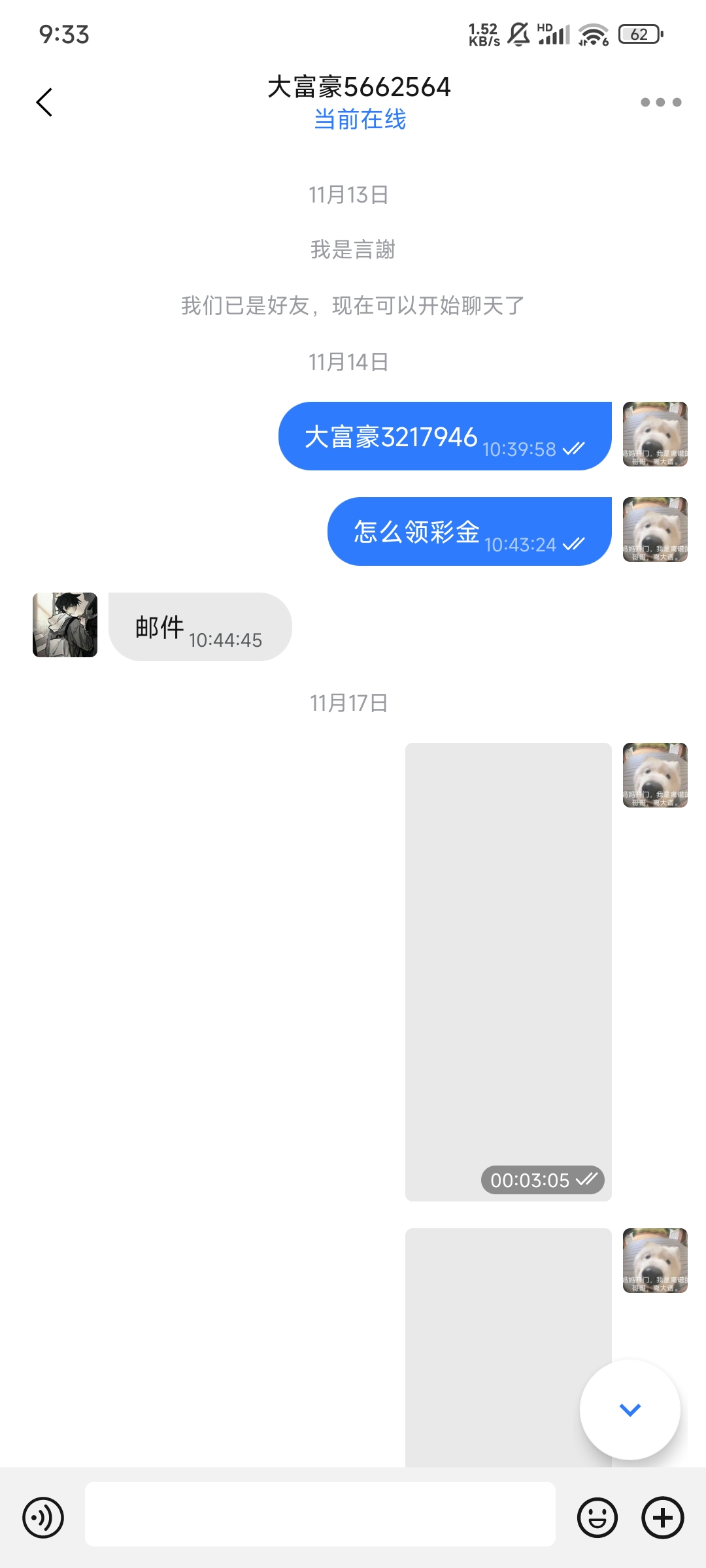
Task: Jump to latest messages with down arrow
Action: pos(630,1409)
